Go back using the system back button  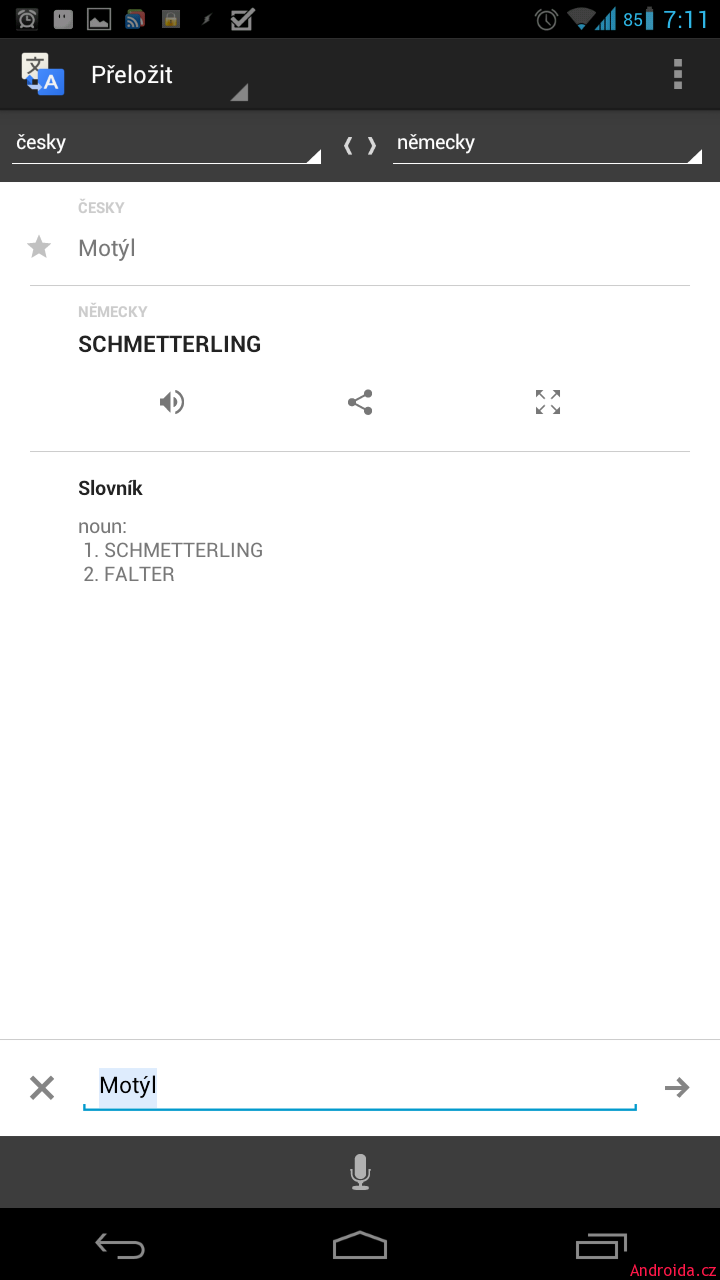click(120, 1245)
